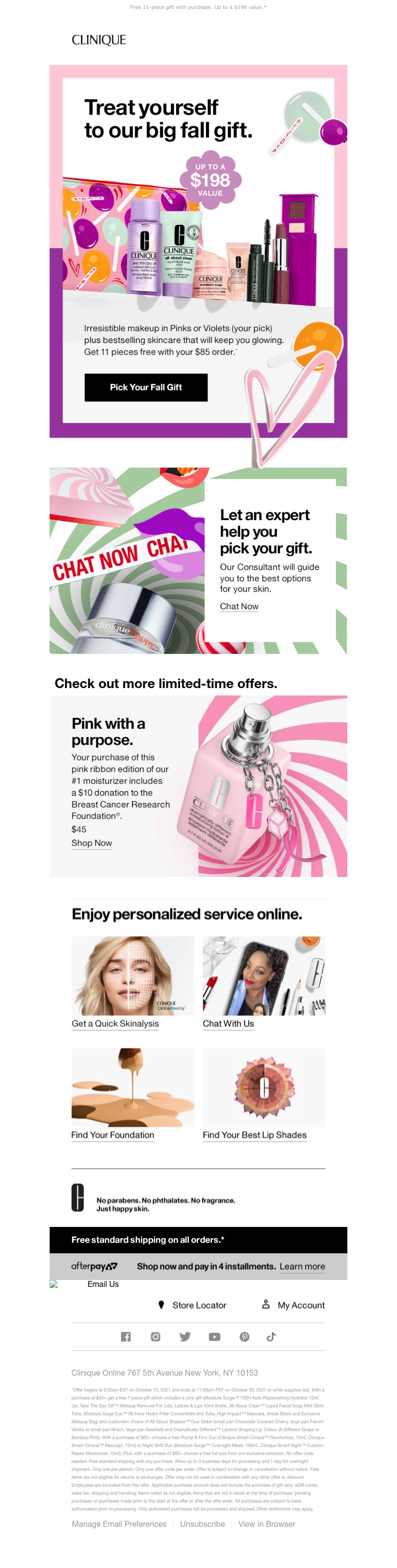Screen dimensions: 397x1568
Task: Open Clinique's Pinterest page
Action: pyautogui.click(x=244, y=1336)
